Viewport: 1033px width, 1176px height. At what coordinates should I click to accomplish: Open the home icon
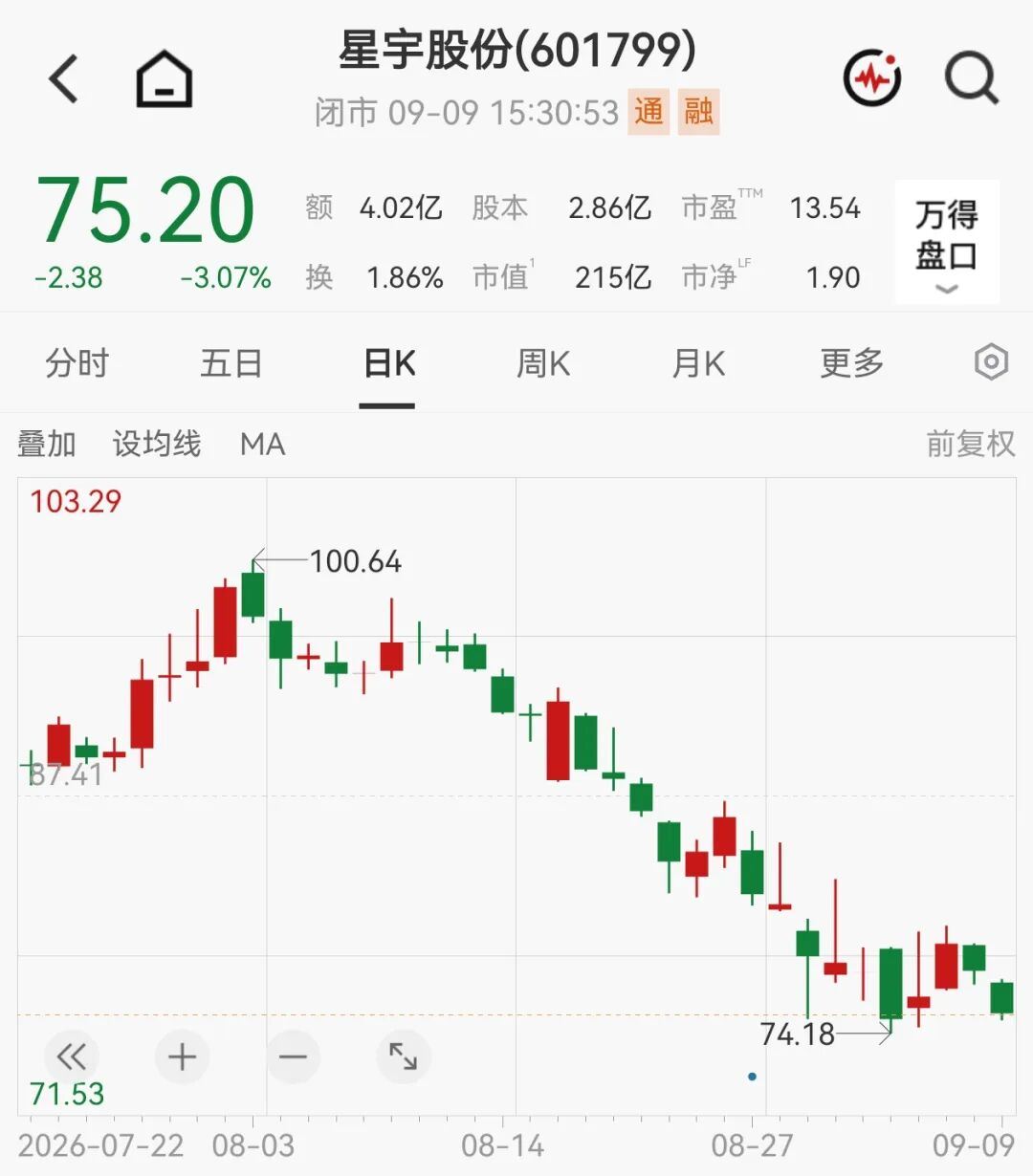pyautogui.click(x=165, y=78)
